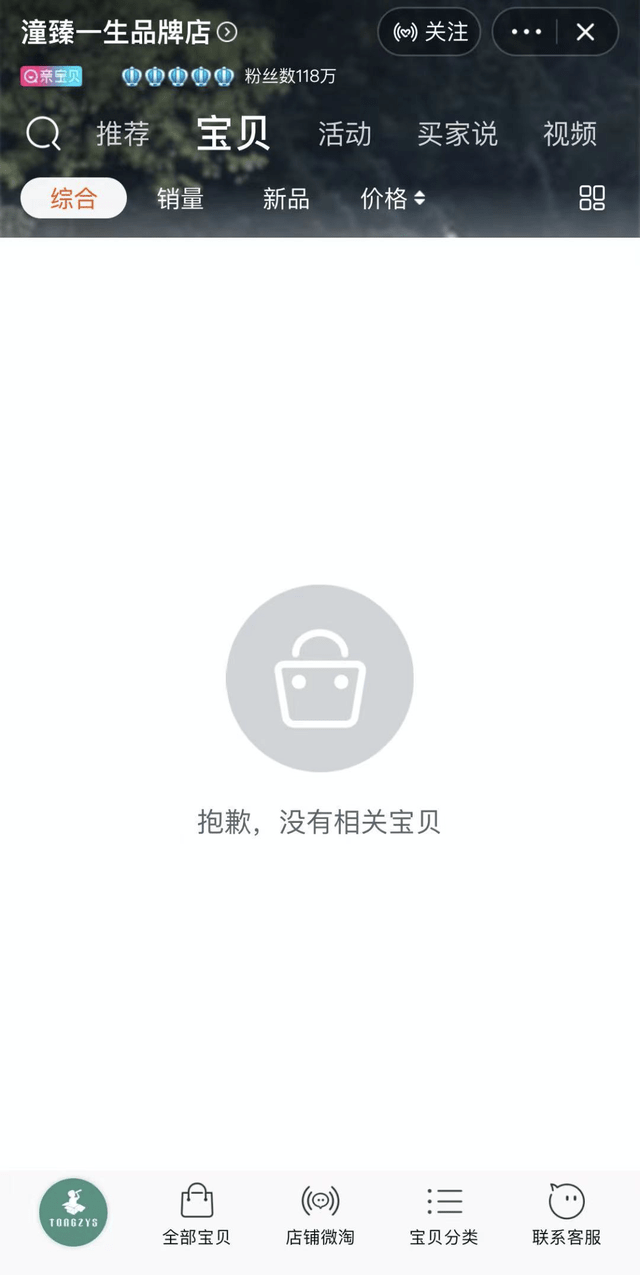Switch to the 活动 tab

(x=345, y=134)
